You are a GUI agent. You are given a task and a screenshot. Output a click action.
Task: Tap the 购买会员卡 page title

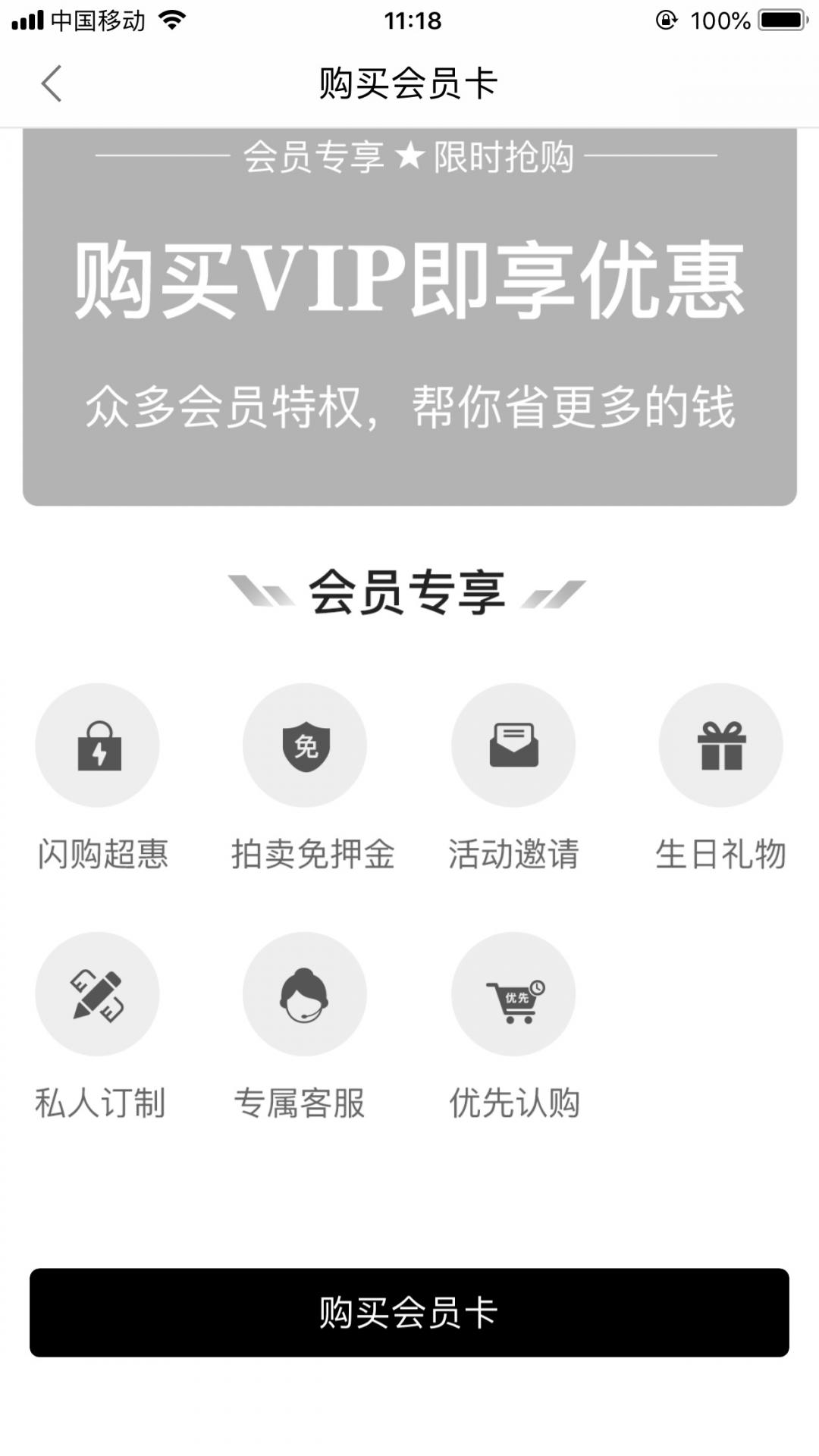tap(409, 82)
